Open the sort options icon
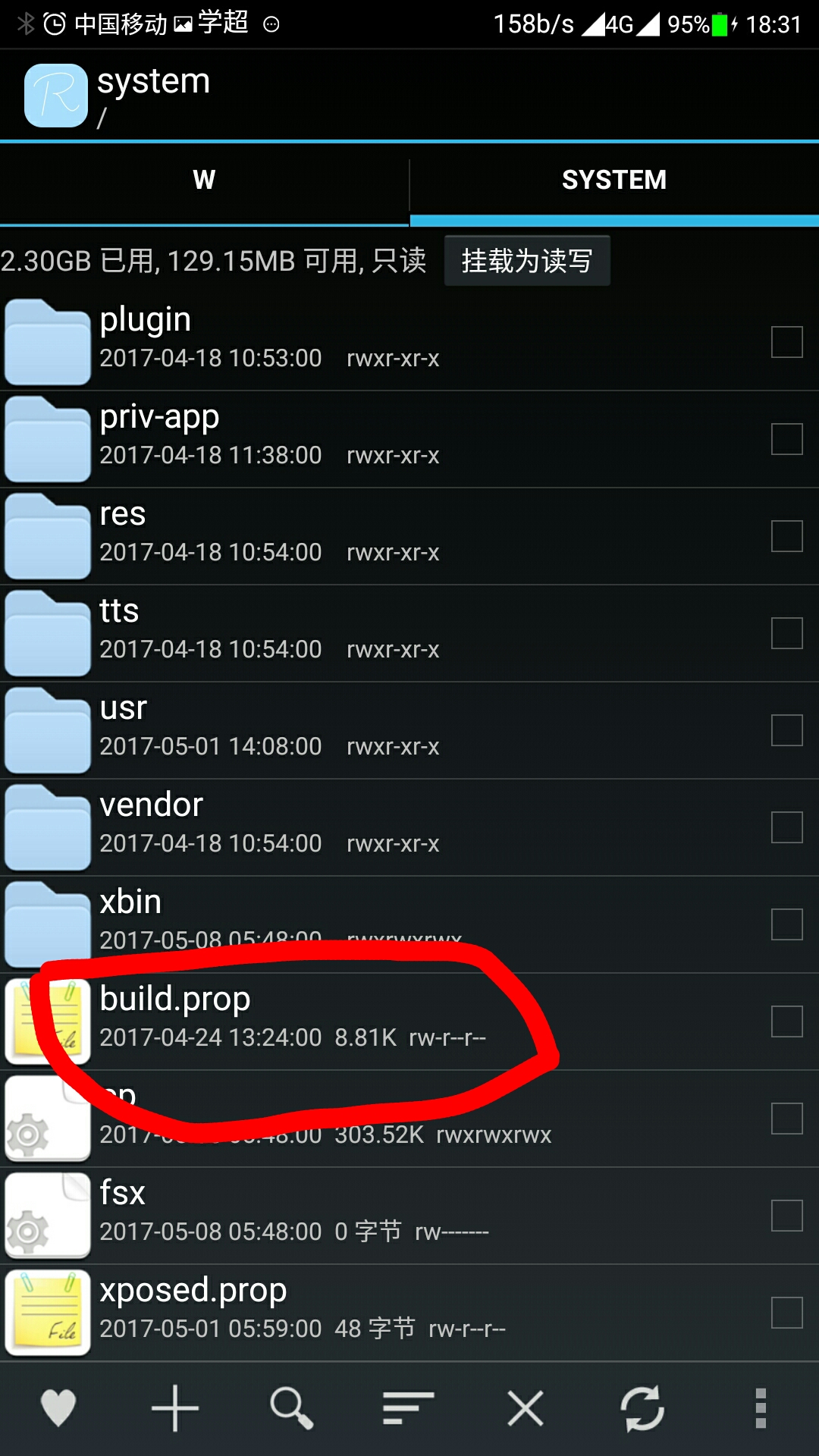The height and width of the screenshot is (1456, 819). tap(409, 1408)
